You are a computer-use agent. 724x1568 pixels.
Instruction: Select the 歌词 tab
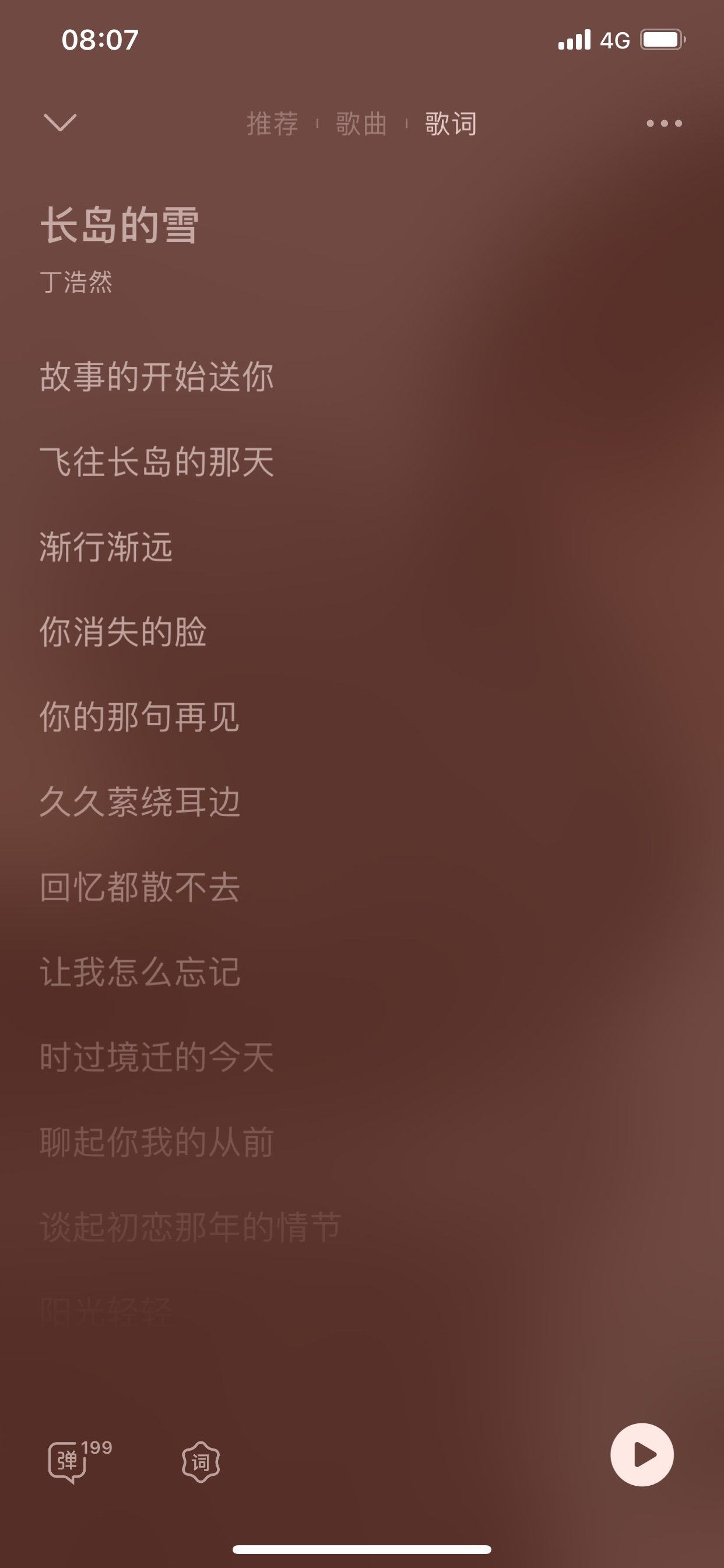coord(450,124)
